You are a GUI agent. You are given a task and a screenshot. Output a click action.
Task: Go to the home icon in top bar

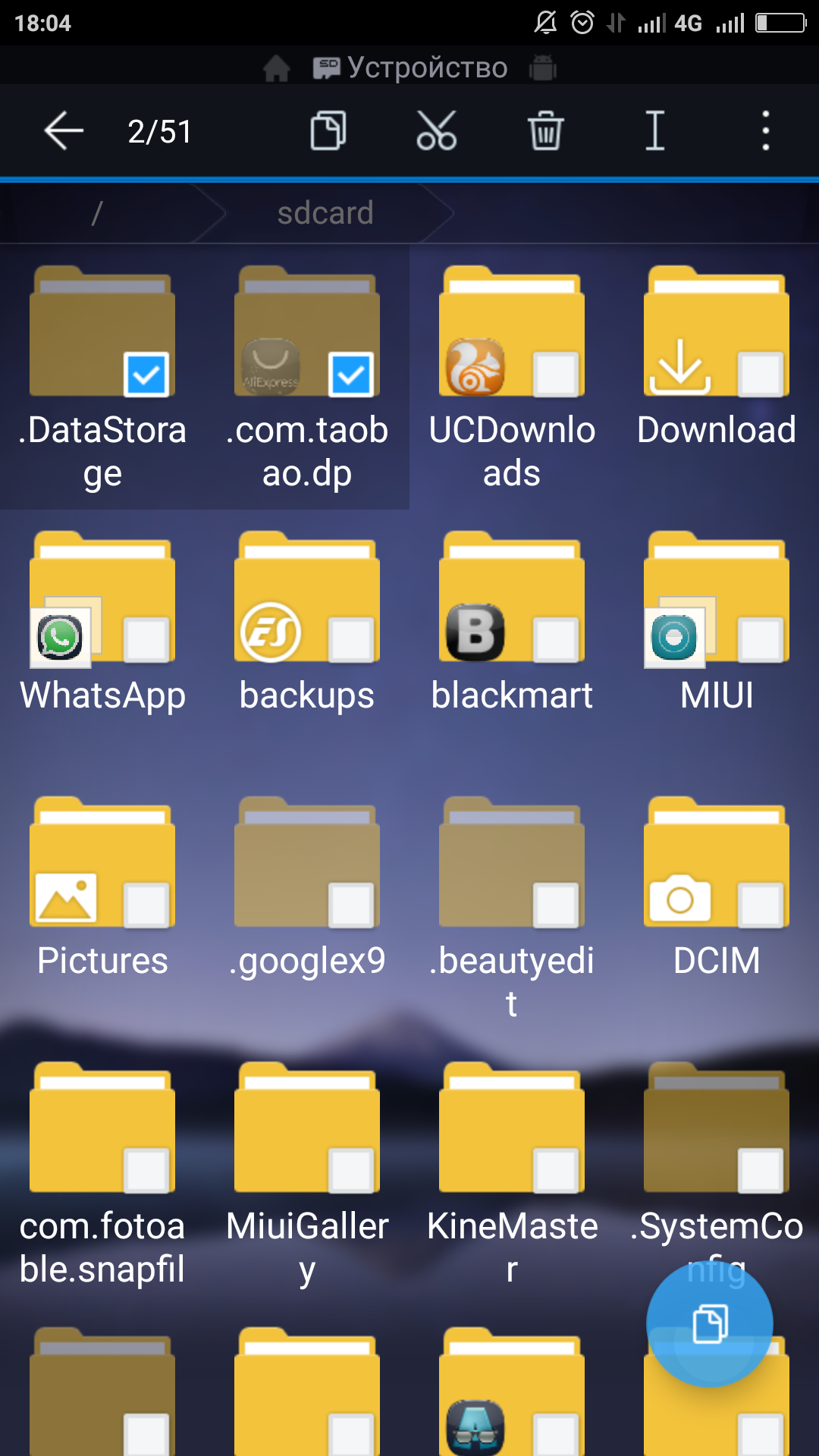tap(277, 68)
